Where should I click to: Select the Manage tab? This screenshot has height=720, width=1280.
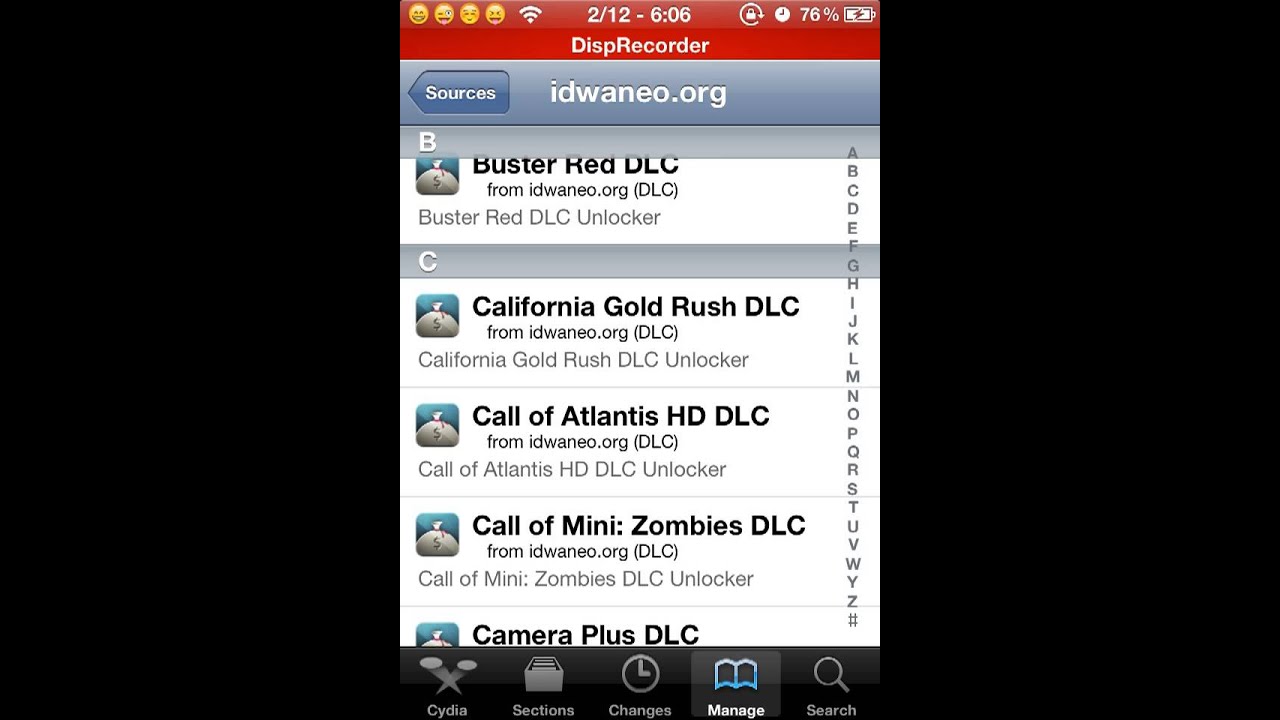point(736,685)
